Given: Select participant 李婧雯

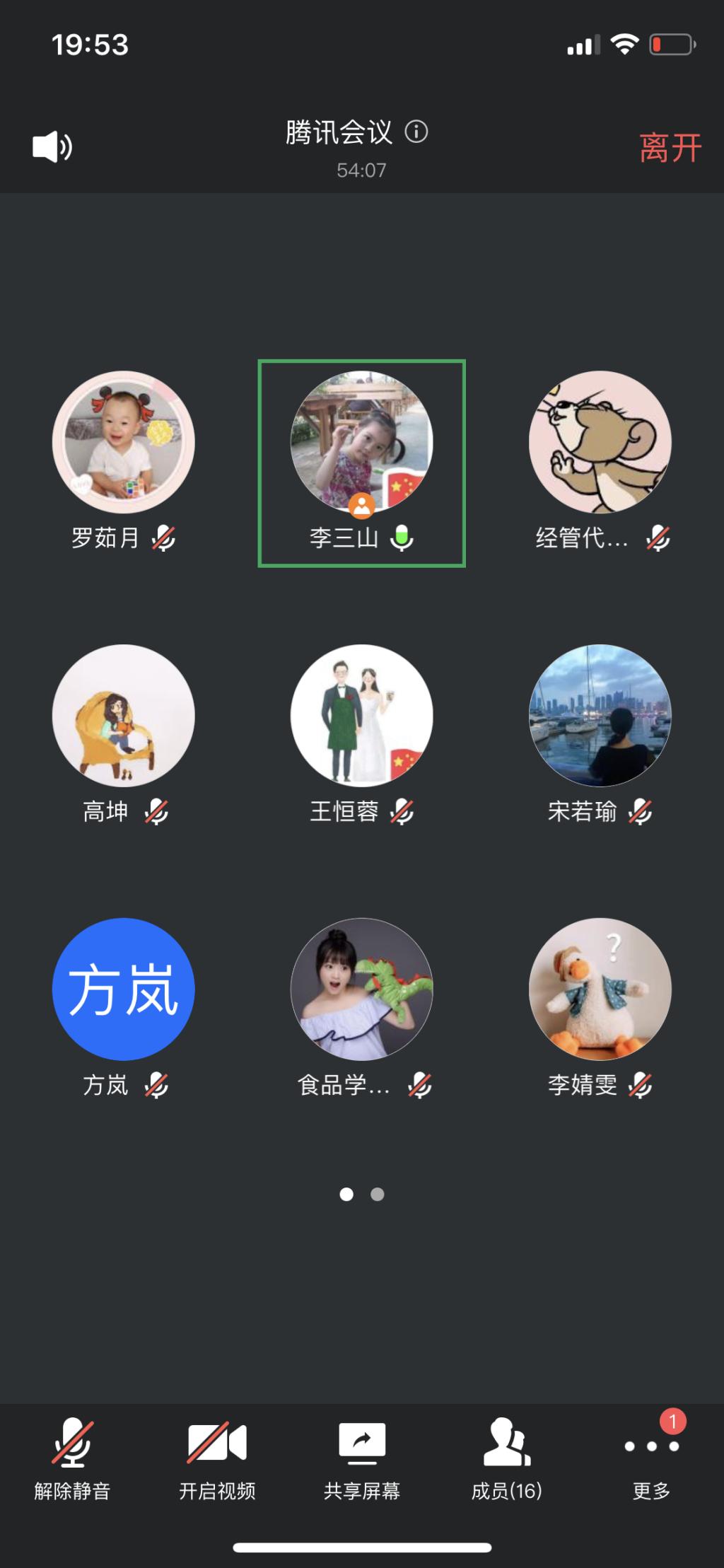Looking at the screenshot, I should point(600,989).
